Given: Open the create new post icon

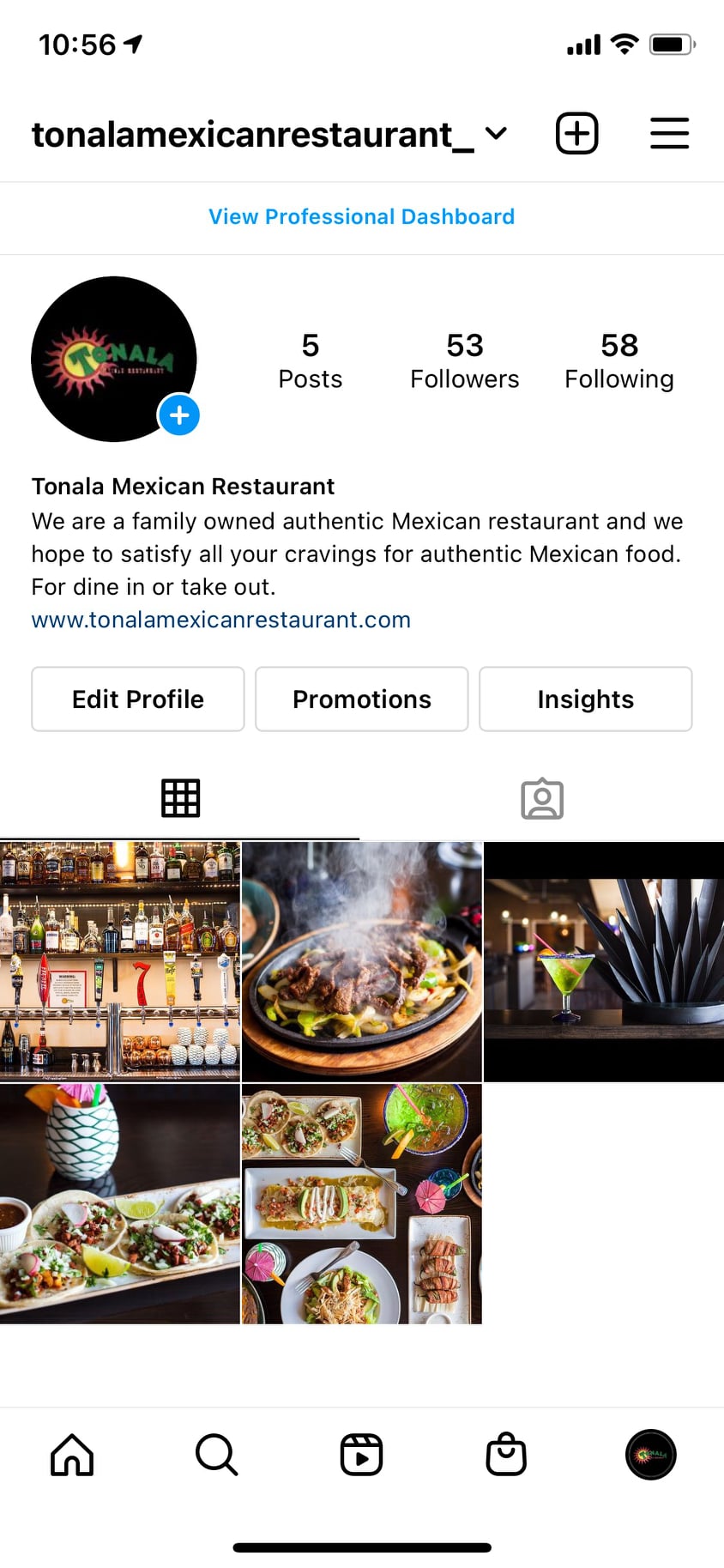Looking at the screenshot, I should click(576, 134).
